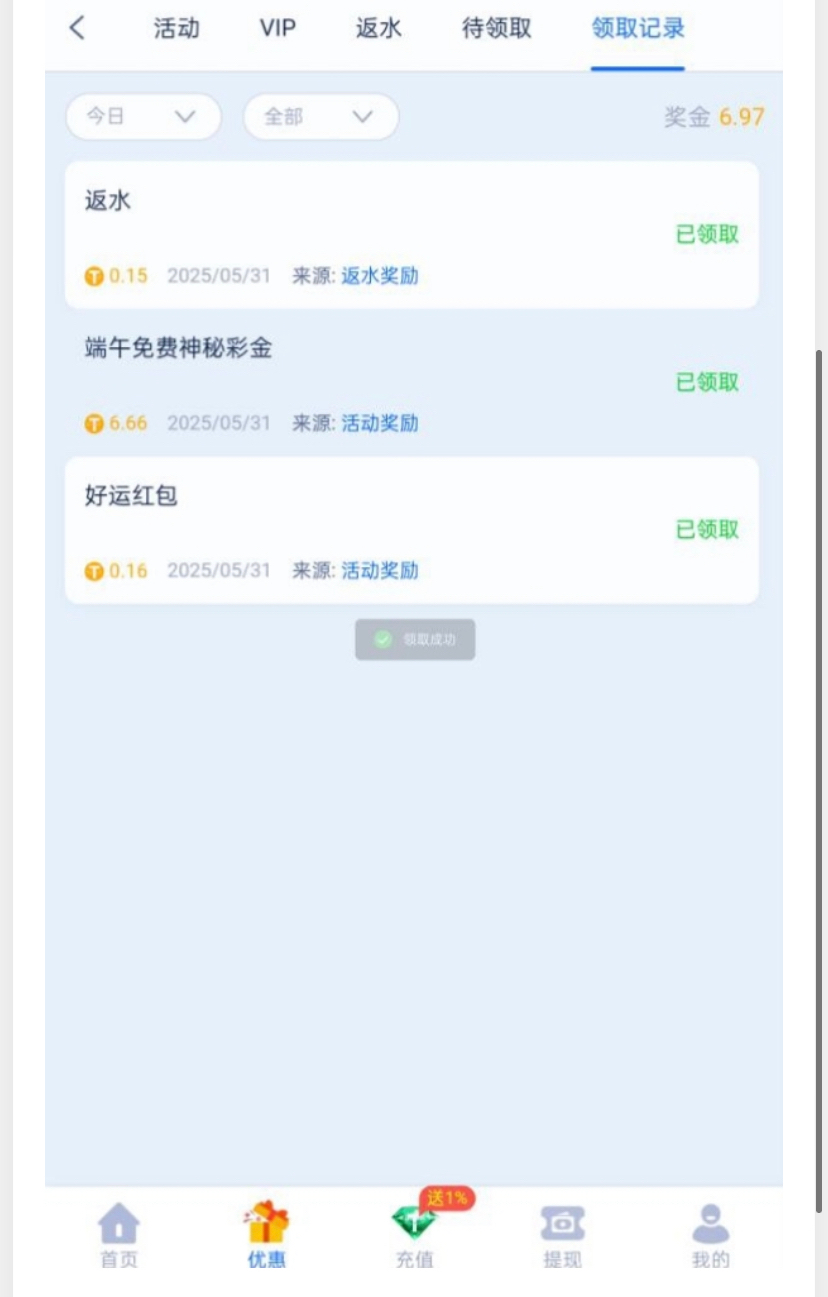The image size is (828, 1297).
Task: Open 优惠 in the bottom navigation
Action: pos(267,1236)
